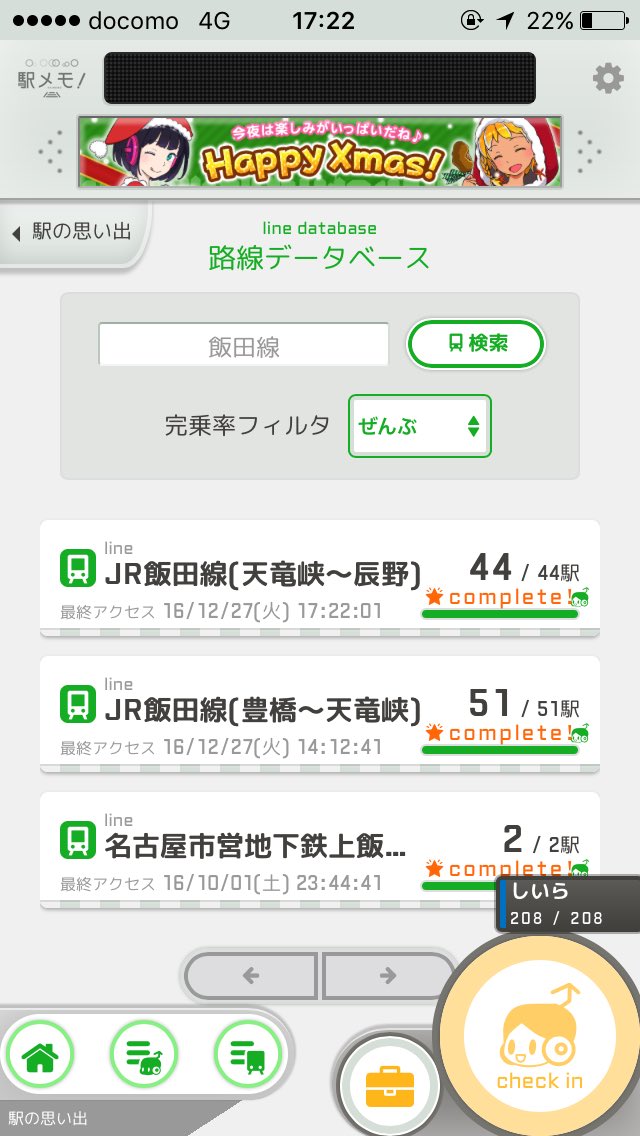Open the settings gear icon
This screenshot has width=640, height=1136.
click(607, 78)
